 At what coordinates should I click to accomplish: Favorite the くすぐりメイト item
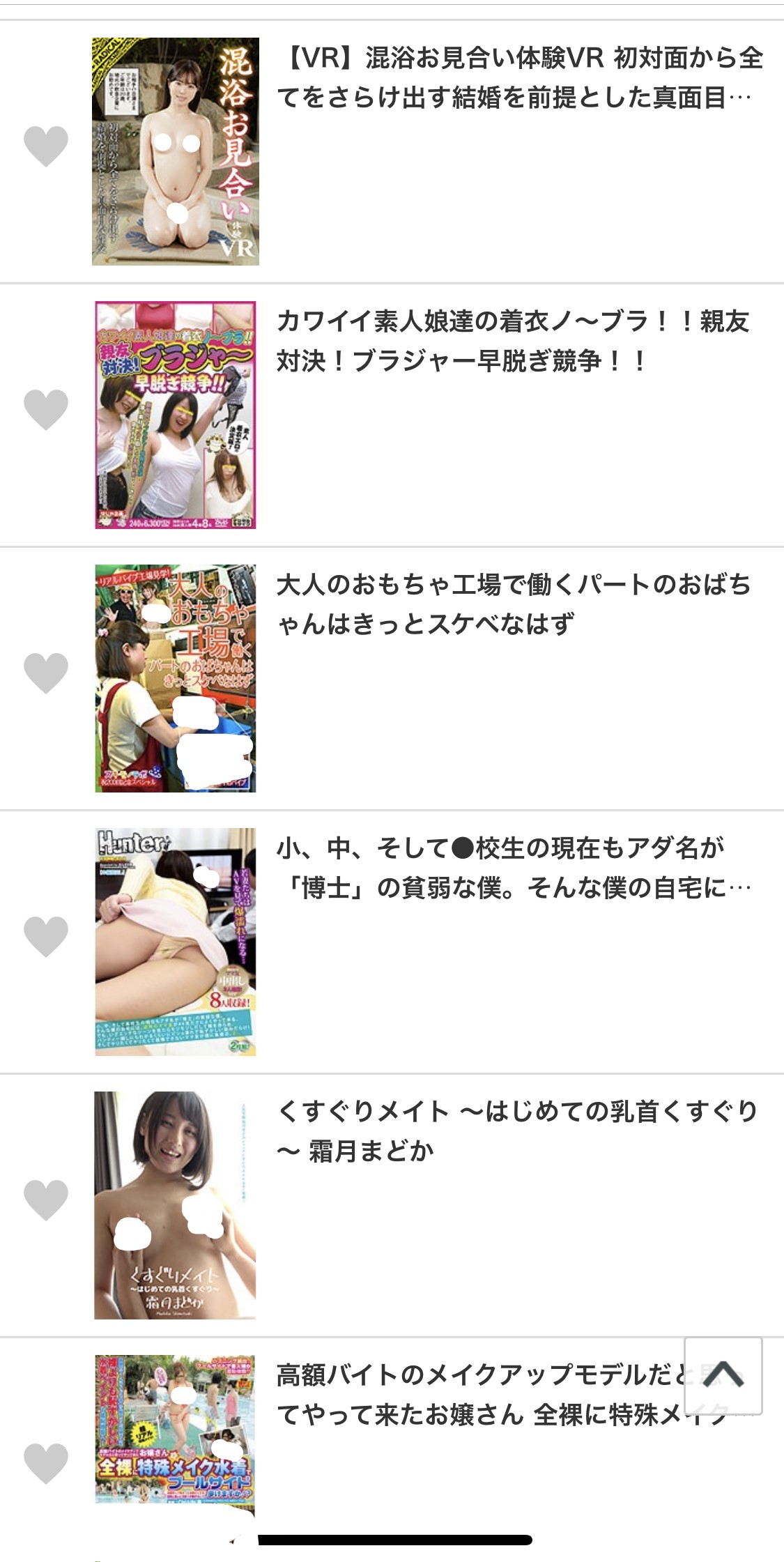tap(46, 1200)
